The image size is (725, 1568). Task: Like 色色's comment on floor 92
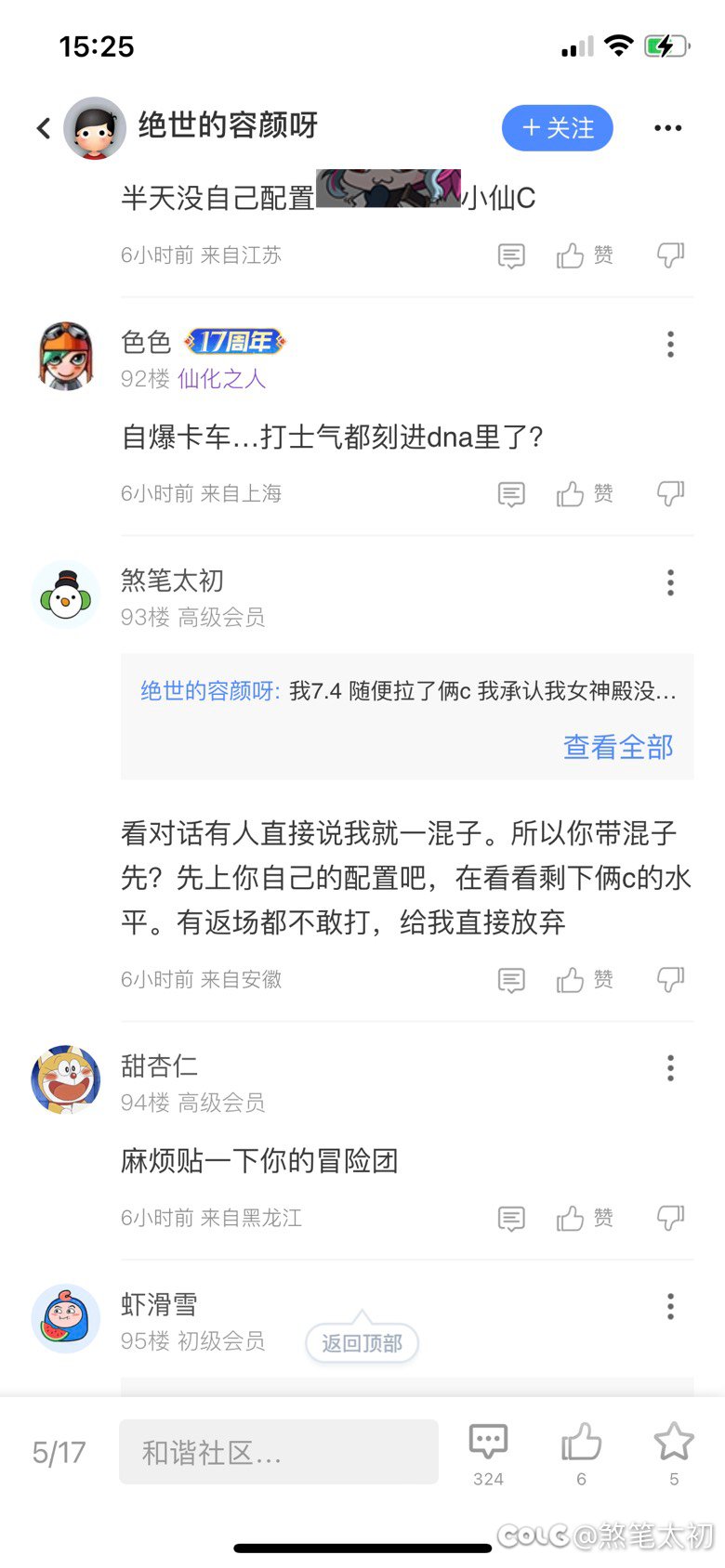[x=585, y=494]
